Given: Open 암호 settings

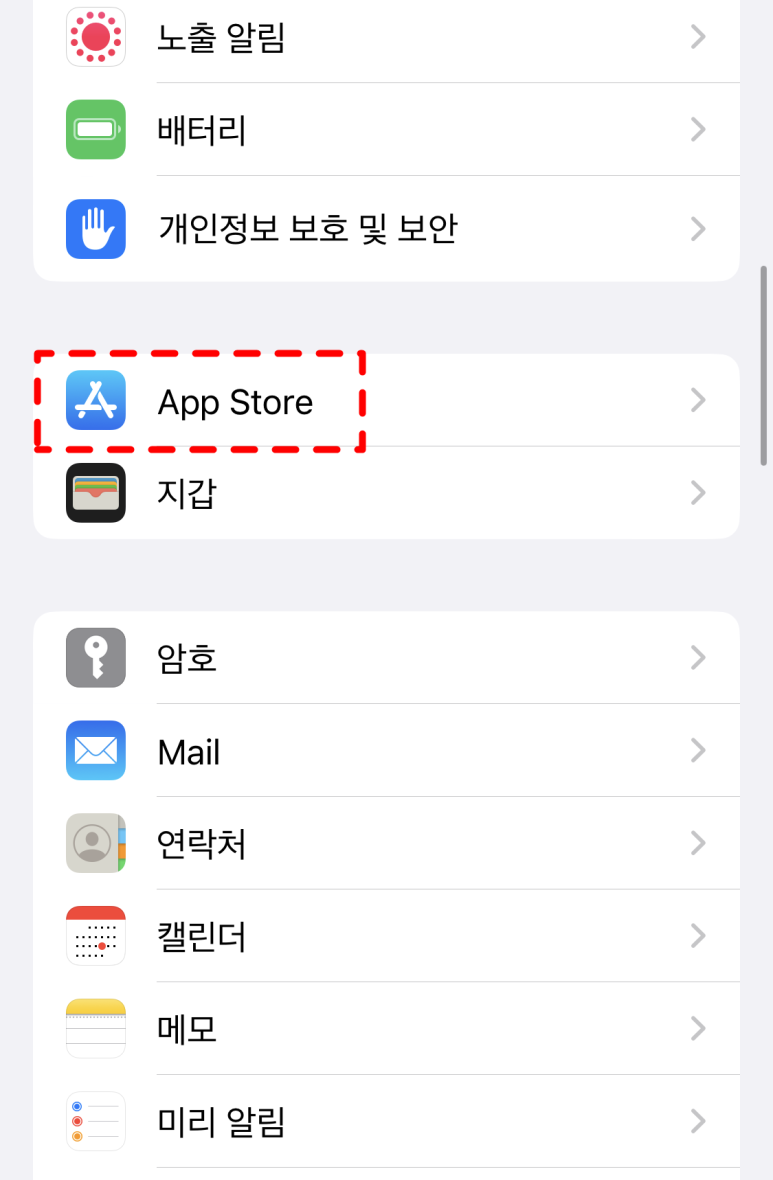Looking at the screenshot, I should tap(386, 658).
